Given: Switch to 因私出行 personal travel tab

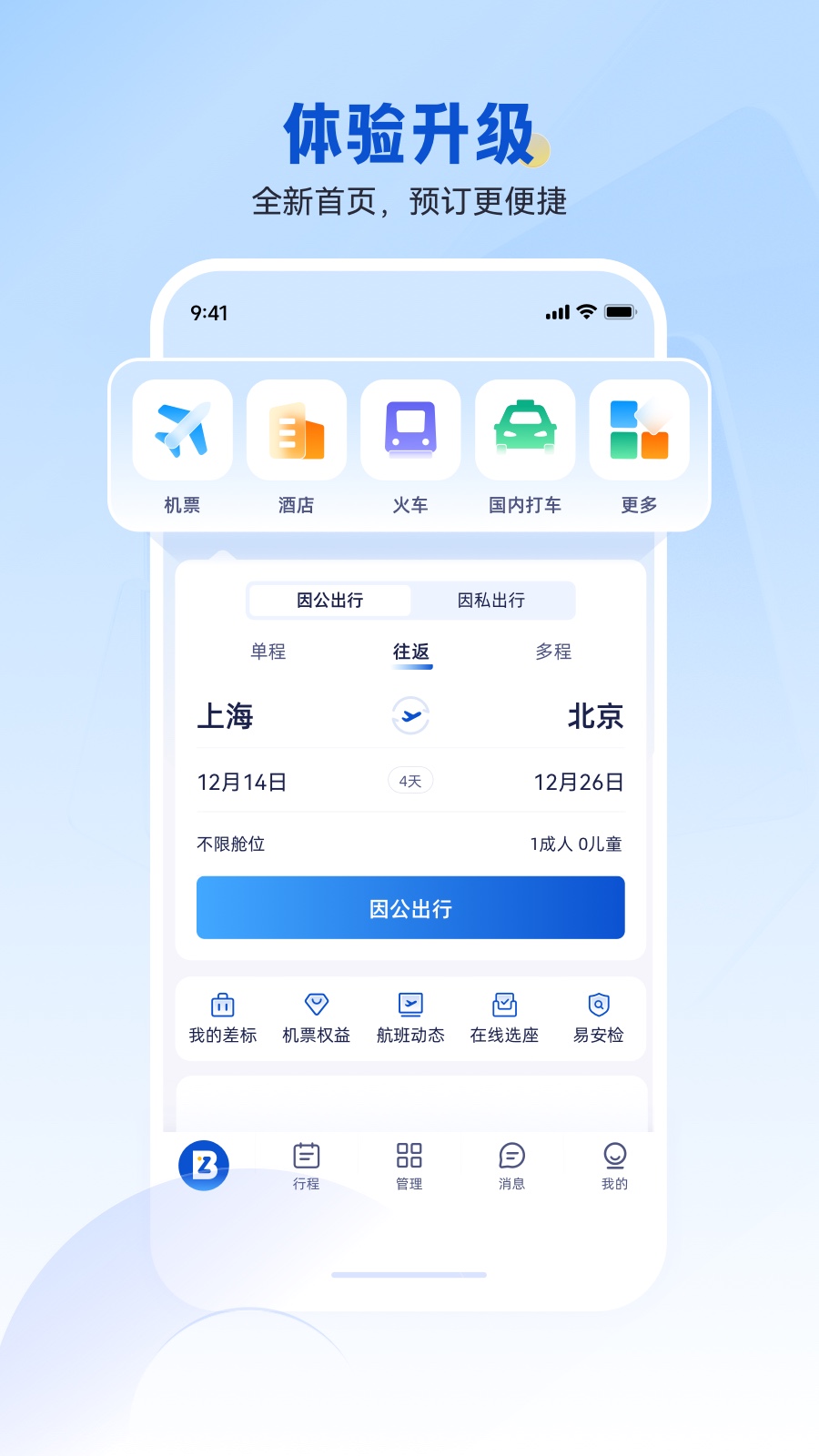Looking at the screenshot, I should point(492,600).
